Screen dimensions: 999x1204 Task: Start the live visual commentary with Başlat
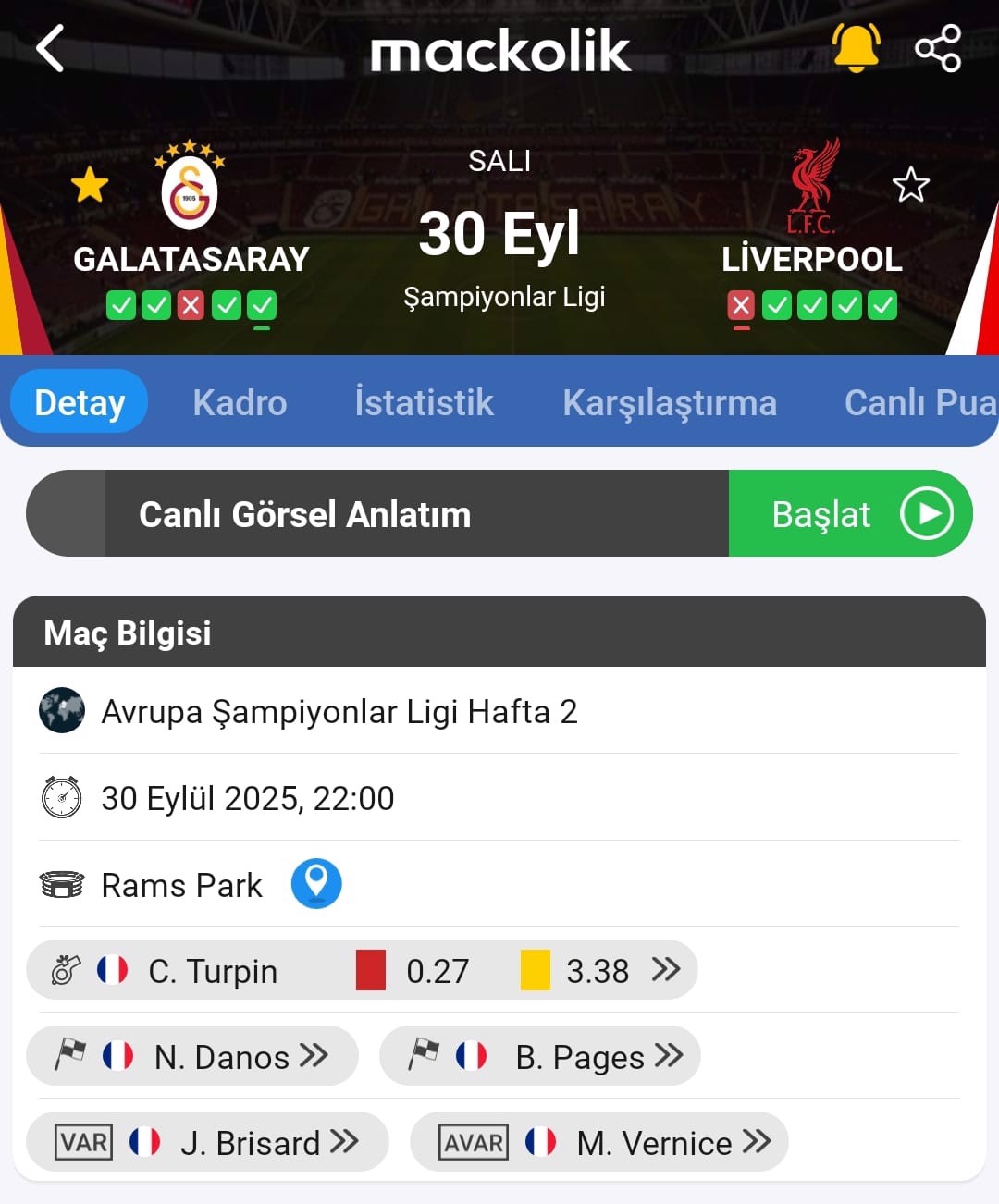click(850, 513)
